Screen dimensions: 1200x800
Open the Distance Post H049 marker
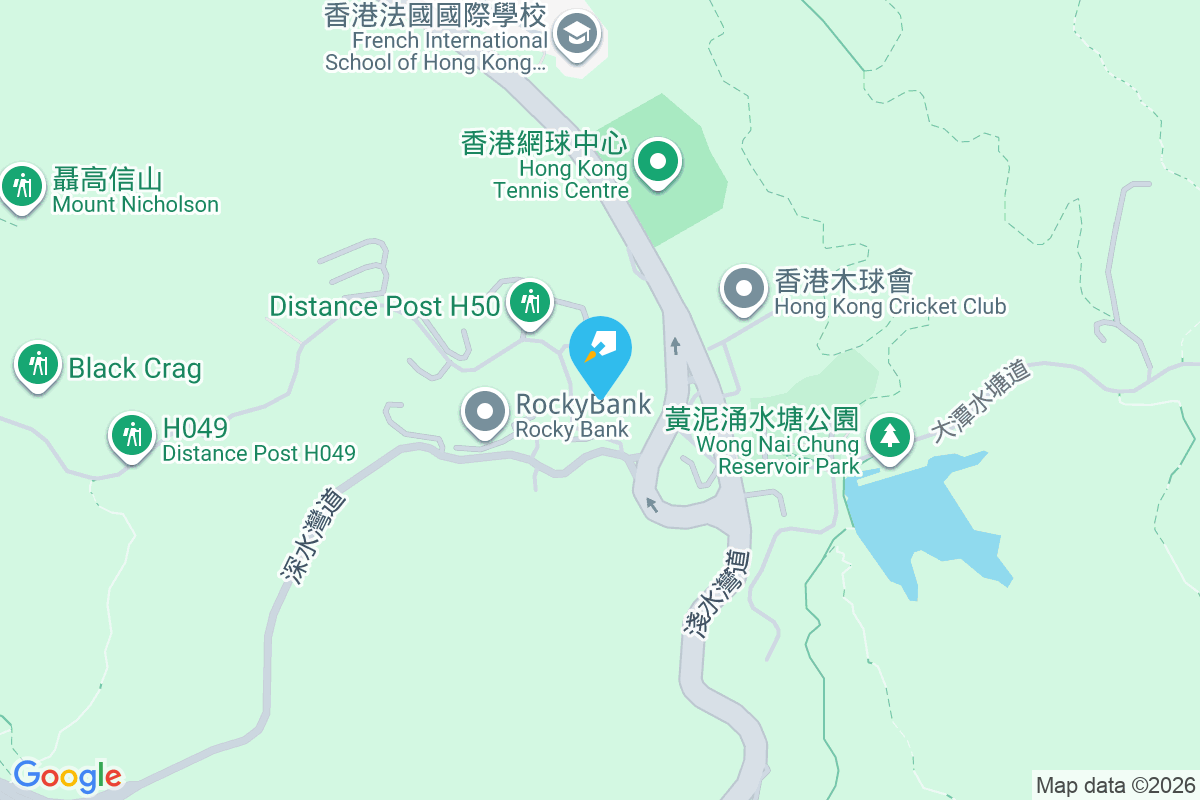131,435
